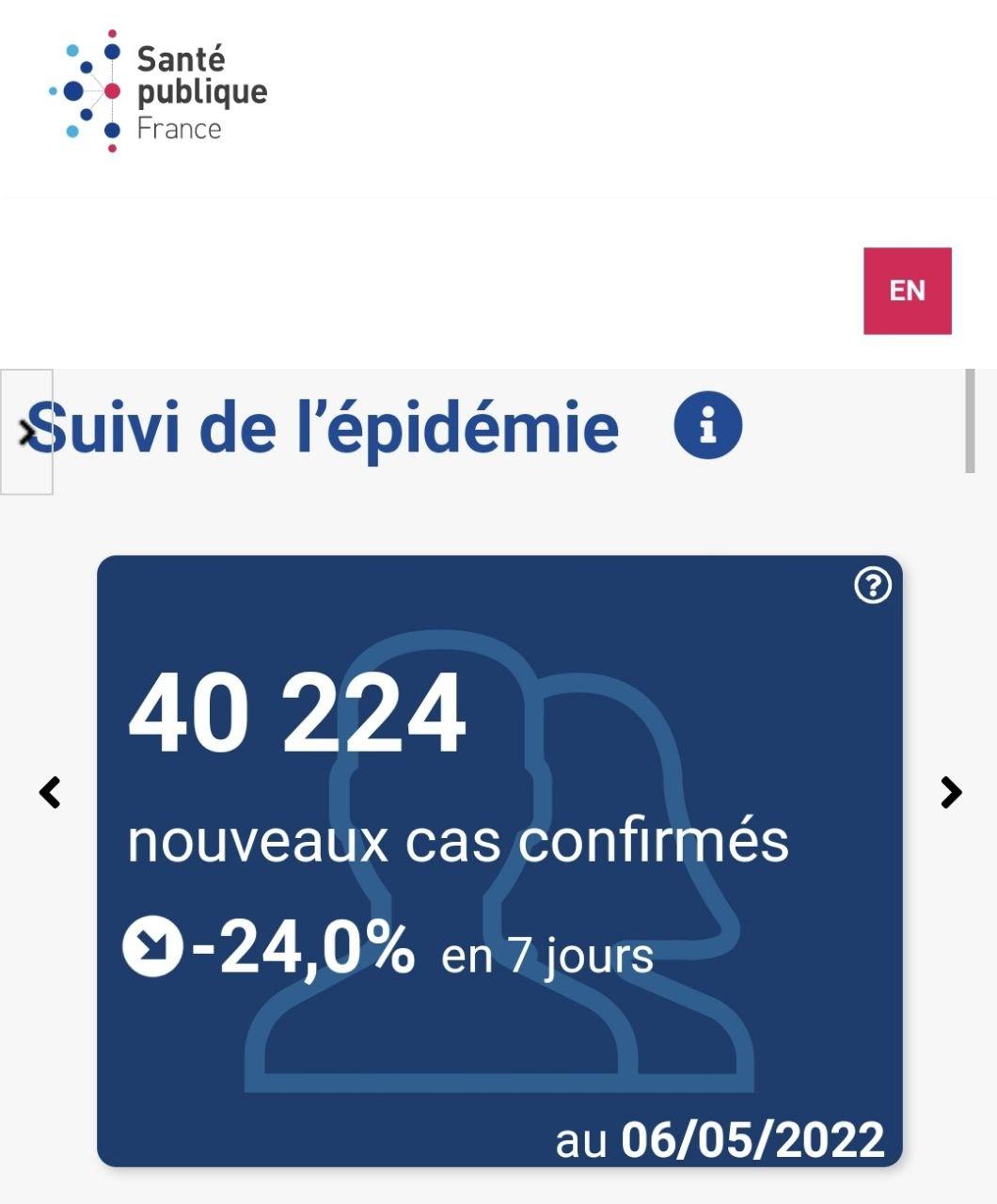The height and width of the screenshot is (1204, 997).
Task: Switch language with the EN button
Action: coord(907,291)
